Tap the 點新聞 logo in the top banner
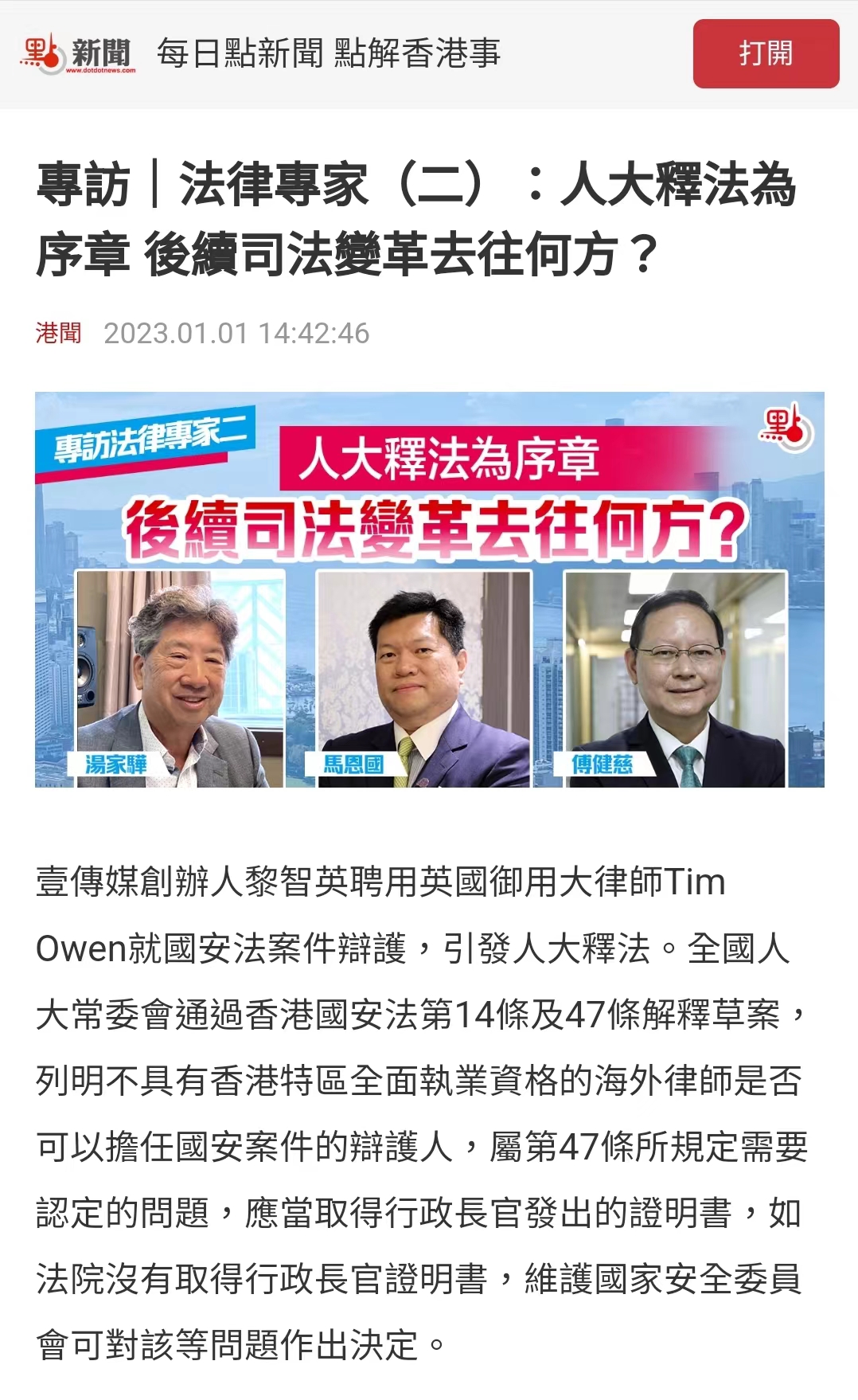858x1400 pixels. click(77, 53)
